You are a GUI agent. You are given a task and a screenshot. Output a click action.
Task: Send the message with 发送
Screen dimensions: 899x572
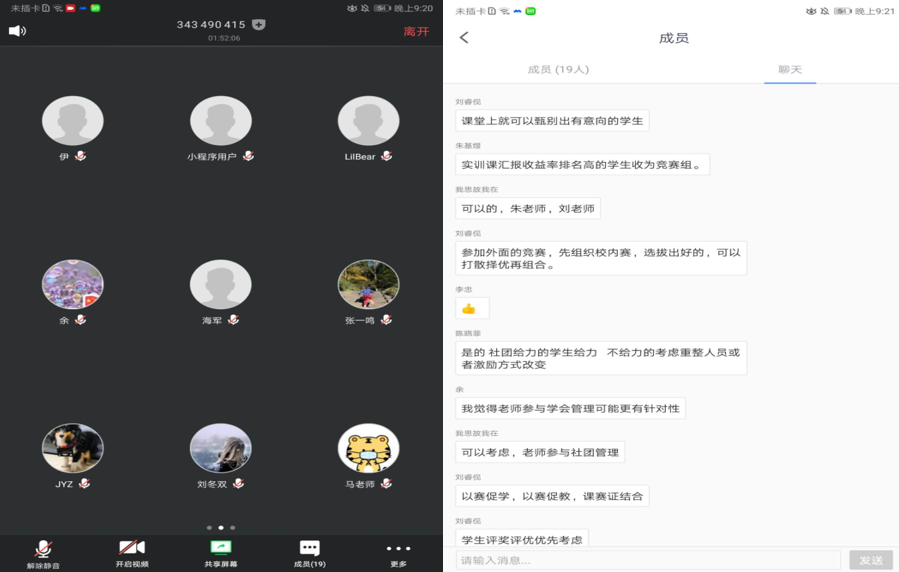[x=870, y=560]
